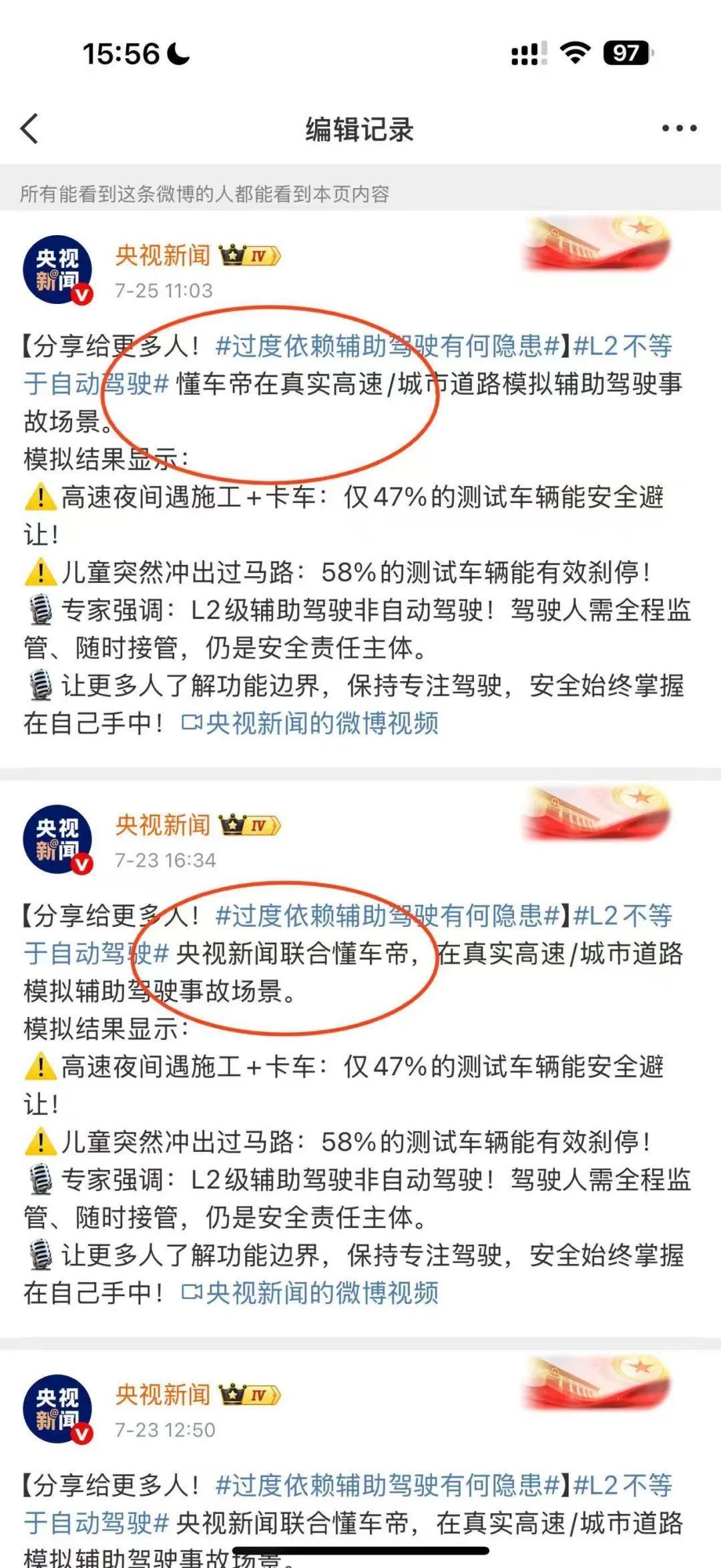Open 央视新闻 avatar on the 7-23 16:34 post
The width and height of the screenshot is (721, 1568).
57,839
